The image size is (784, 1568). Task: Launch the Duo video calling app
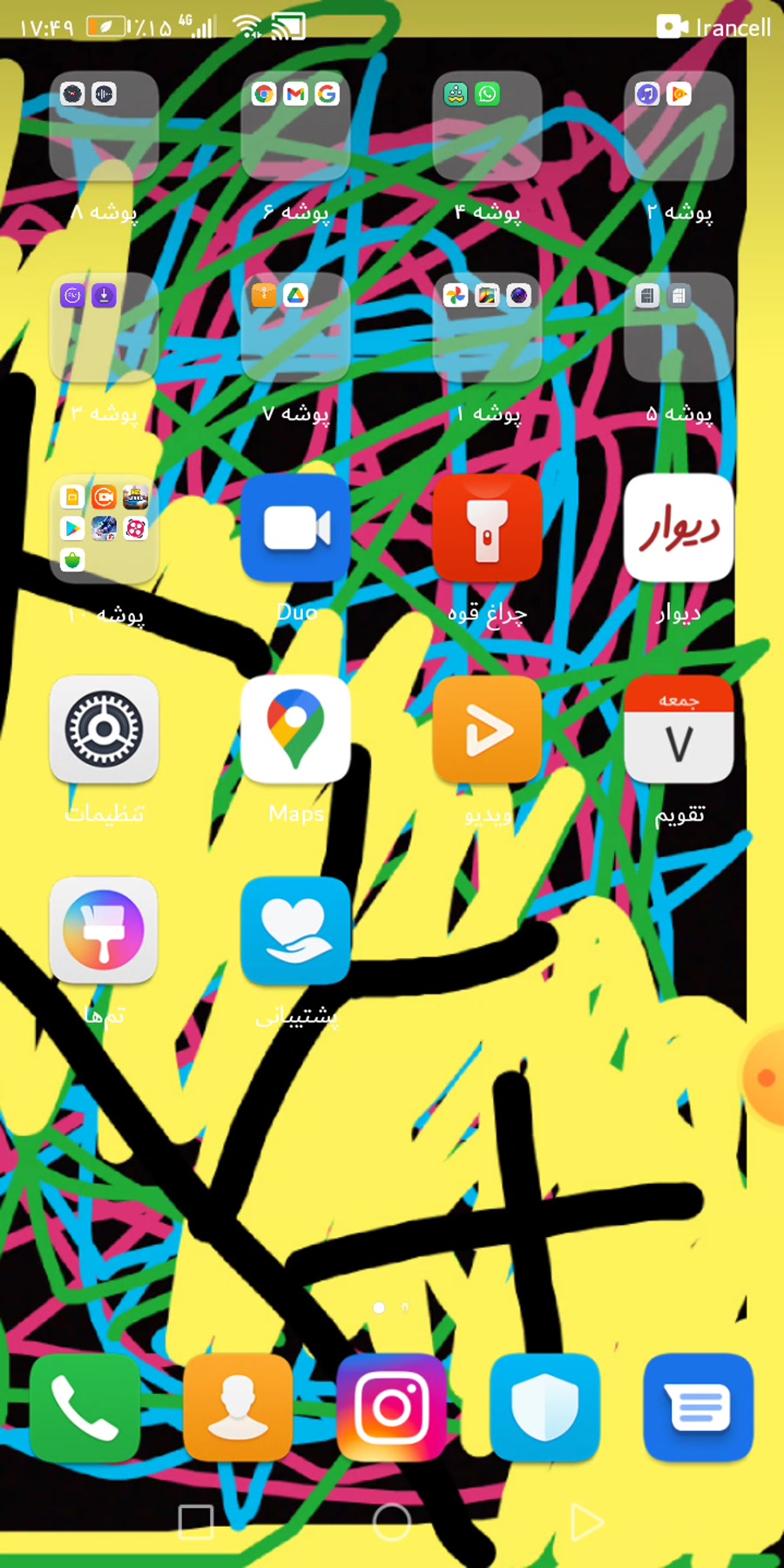[295, 529]
